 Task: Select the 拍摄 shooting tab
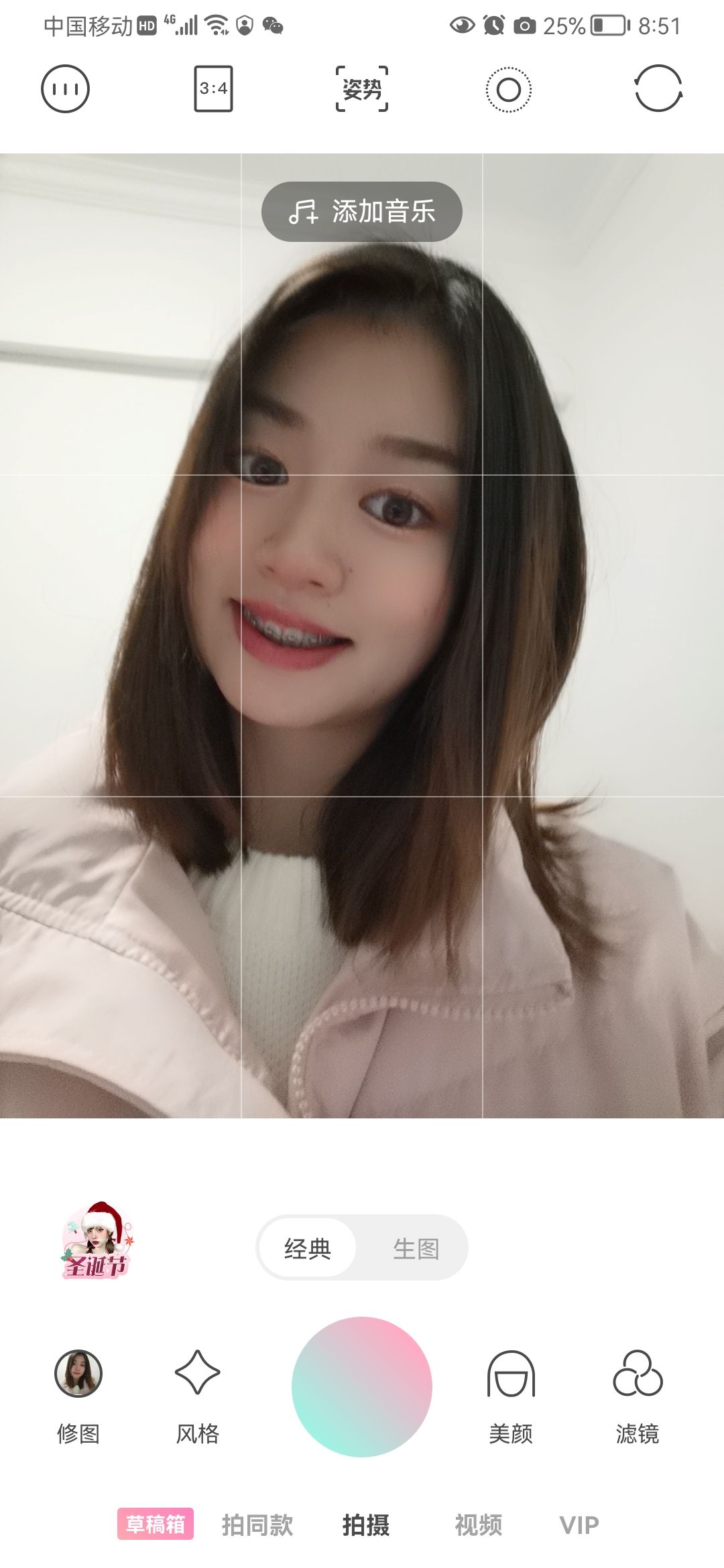365,1525
